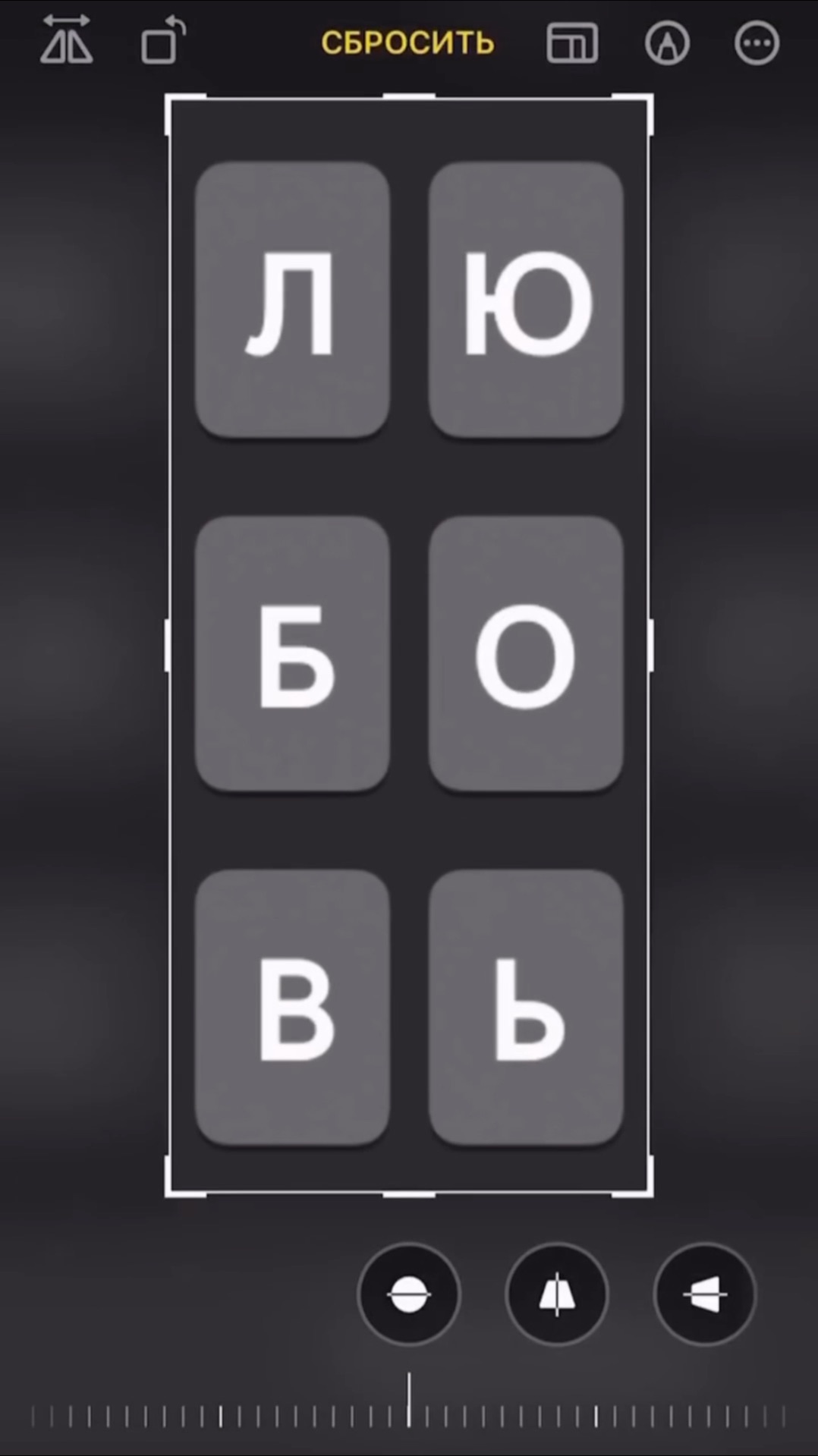Screen dimensions: 818x1456
Task: Flip the image horizontally
Action: [67, 42]
